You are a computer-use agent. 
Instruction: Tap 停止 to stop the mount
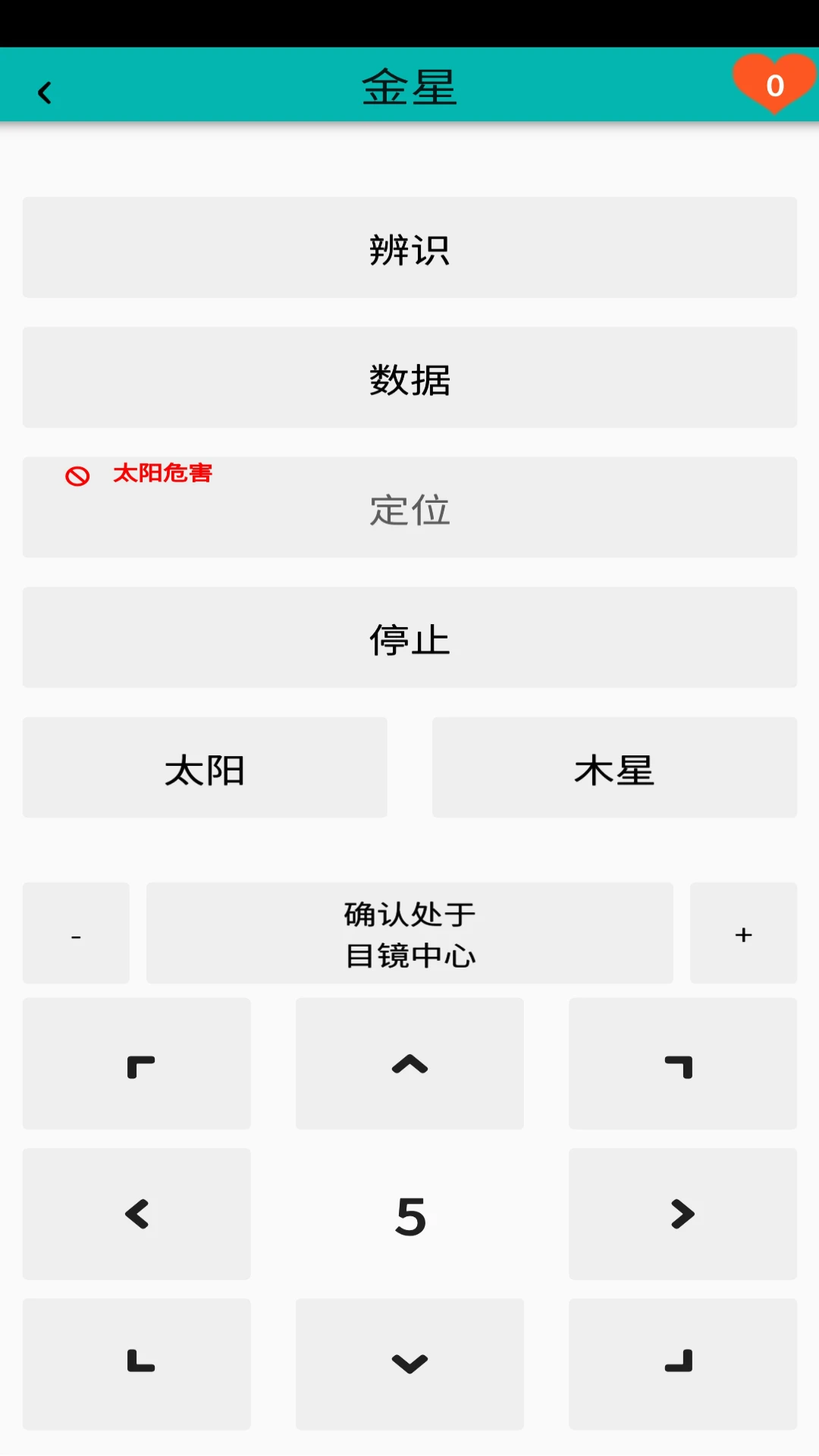click(x=409, y=638)
